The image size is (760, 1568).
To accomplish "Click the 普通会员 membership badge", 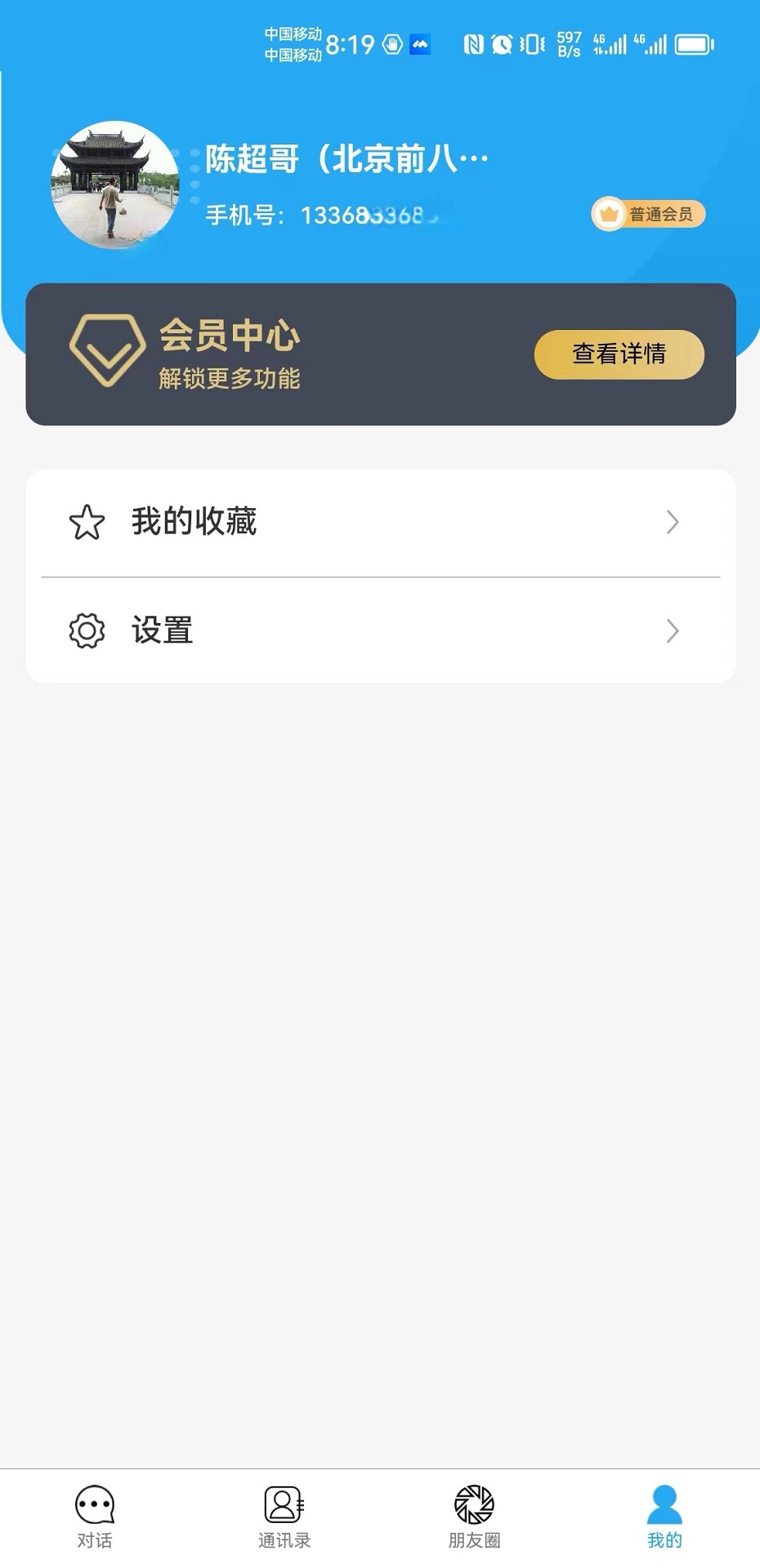I will tap(650, 213).
